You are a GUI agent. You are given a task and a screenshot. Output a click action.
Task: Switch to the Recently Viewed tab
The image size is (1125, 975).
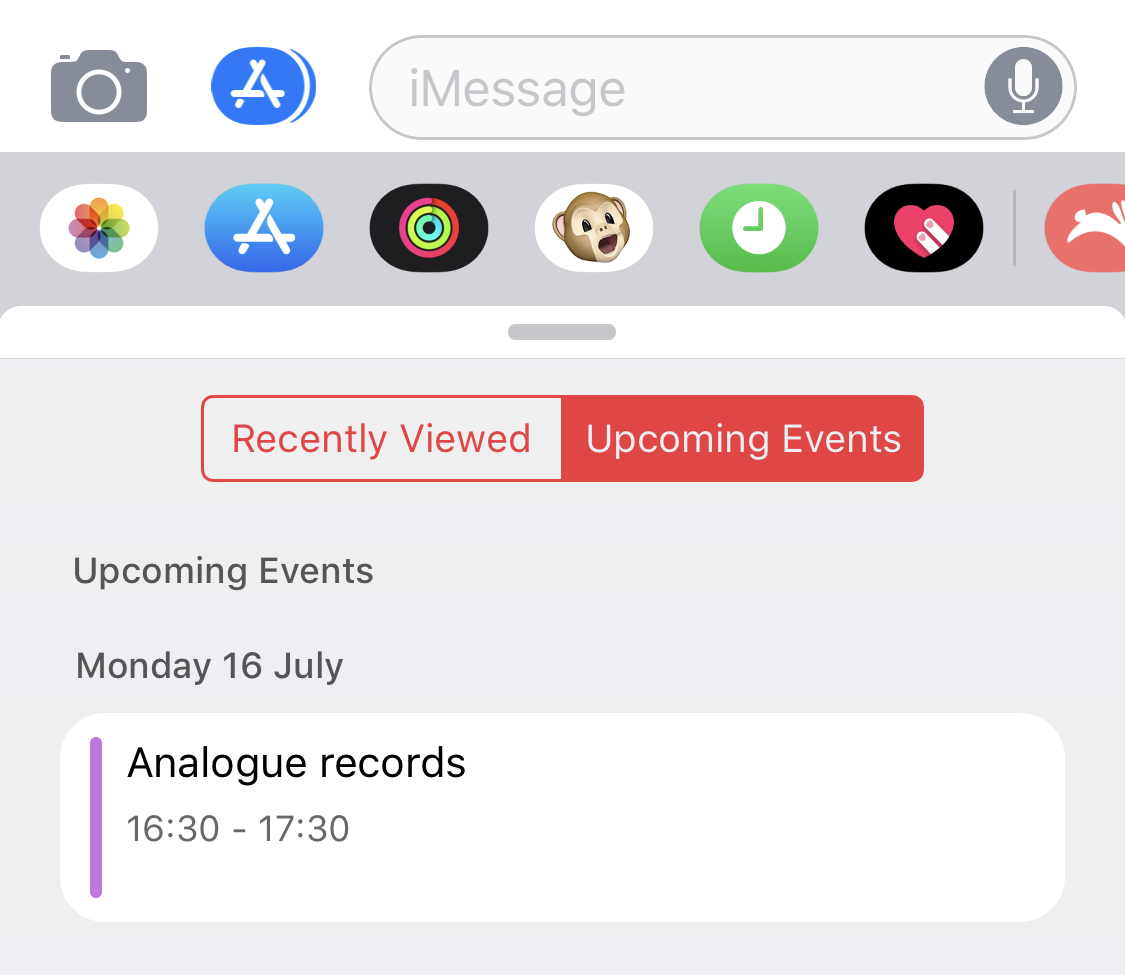pos(382,439)
